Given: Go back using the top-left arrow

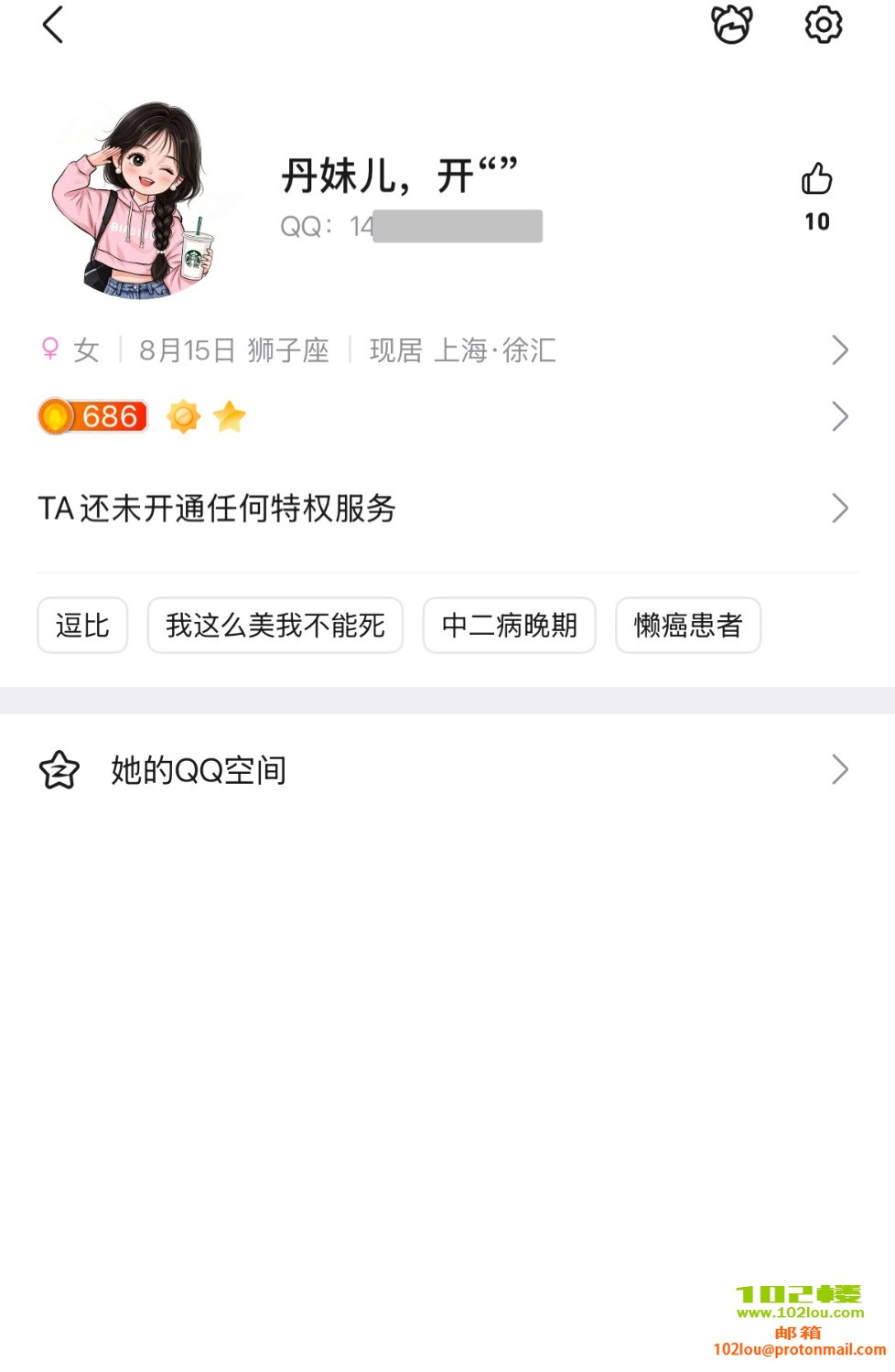Looking at the screenshot, I should point(53,25).
